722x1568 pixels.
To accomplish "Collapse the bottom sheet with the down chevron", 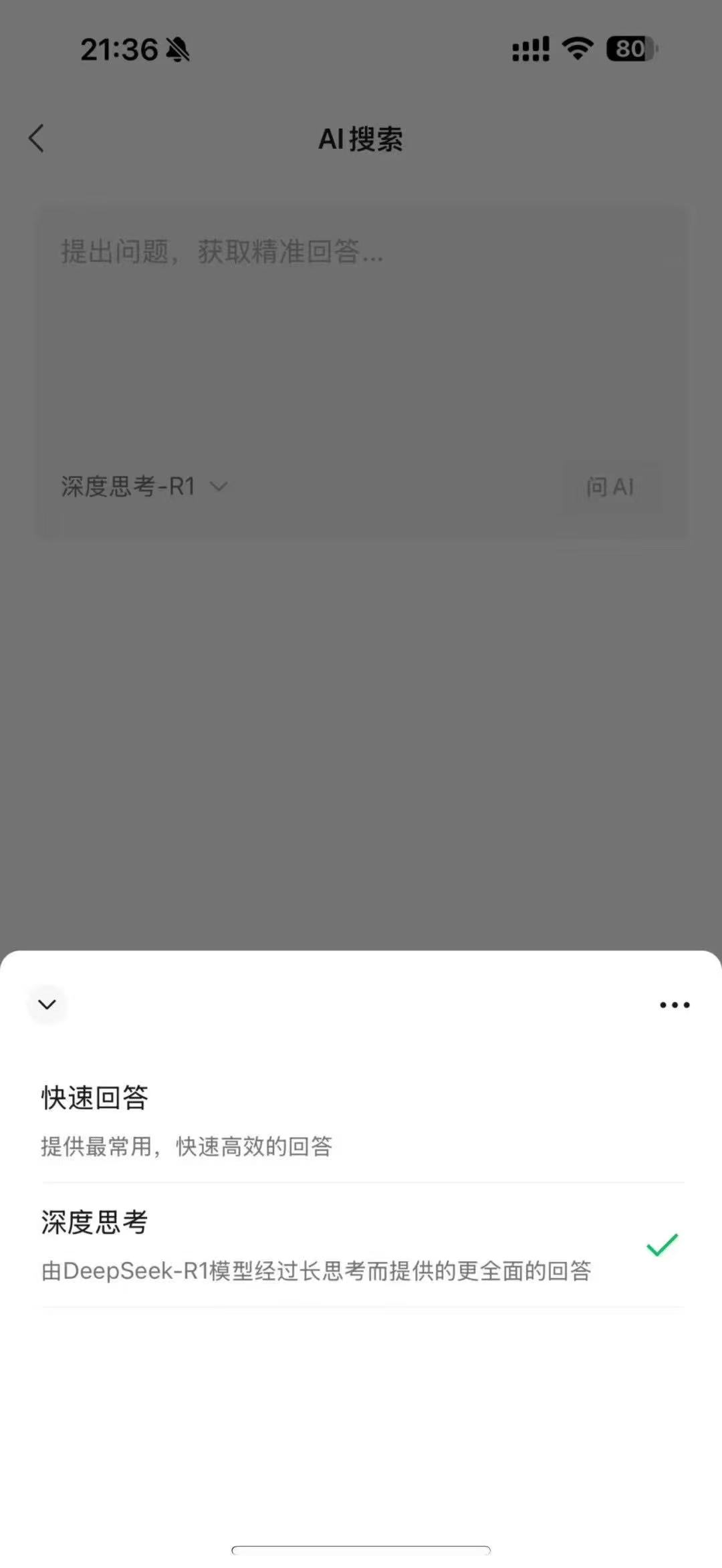I will [47, 1004].
